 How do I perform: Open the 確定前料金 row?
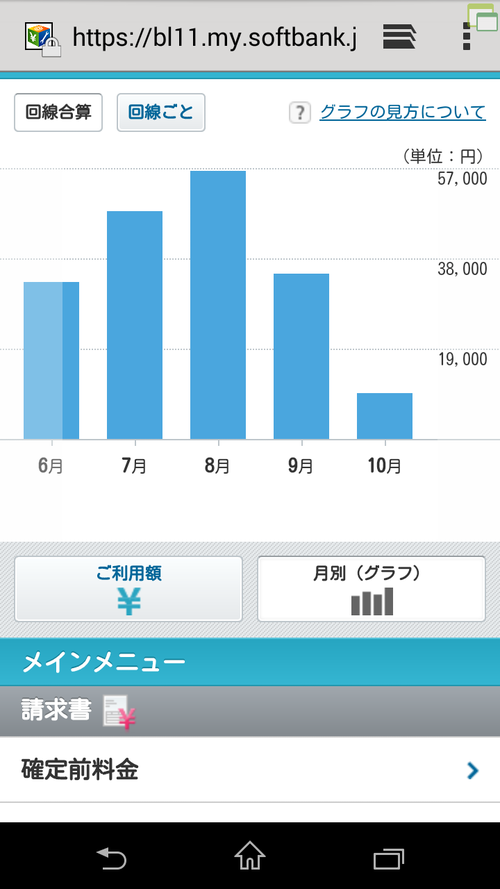(250, 770)
